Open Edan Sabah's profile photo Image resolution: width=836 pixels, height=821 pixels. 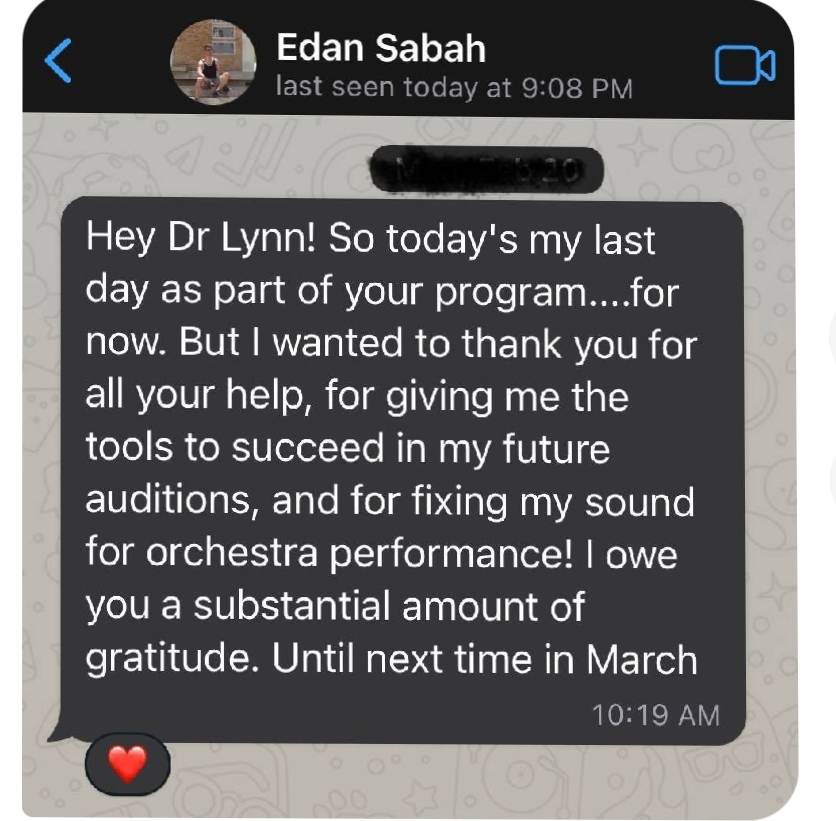tap(213, 63)
